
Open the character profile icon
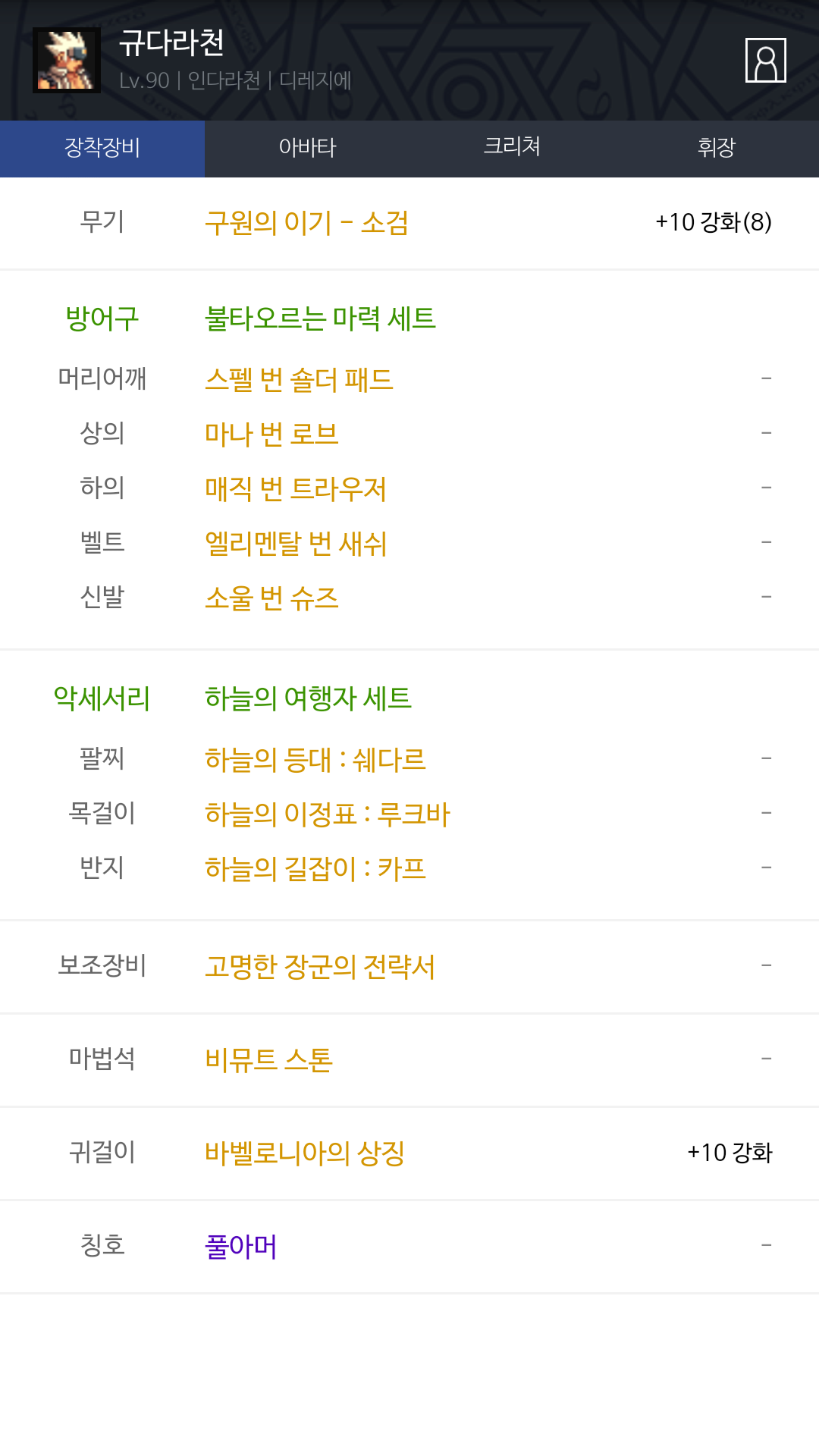[765, 60]
